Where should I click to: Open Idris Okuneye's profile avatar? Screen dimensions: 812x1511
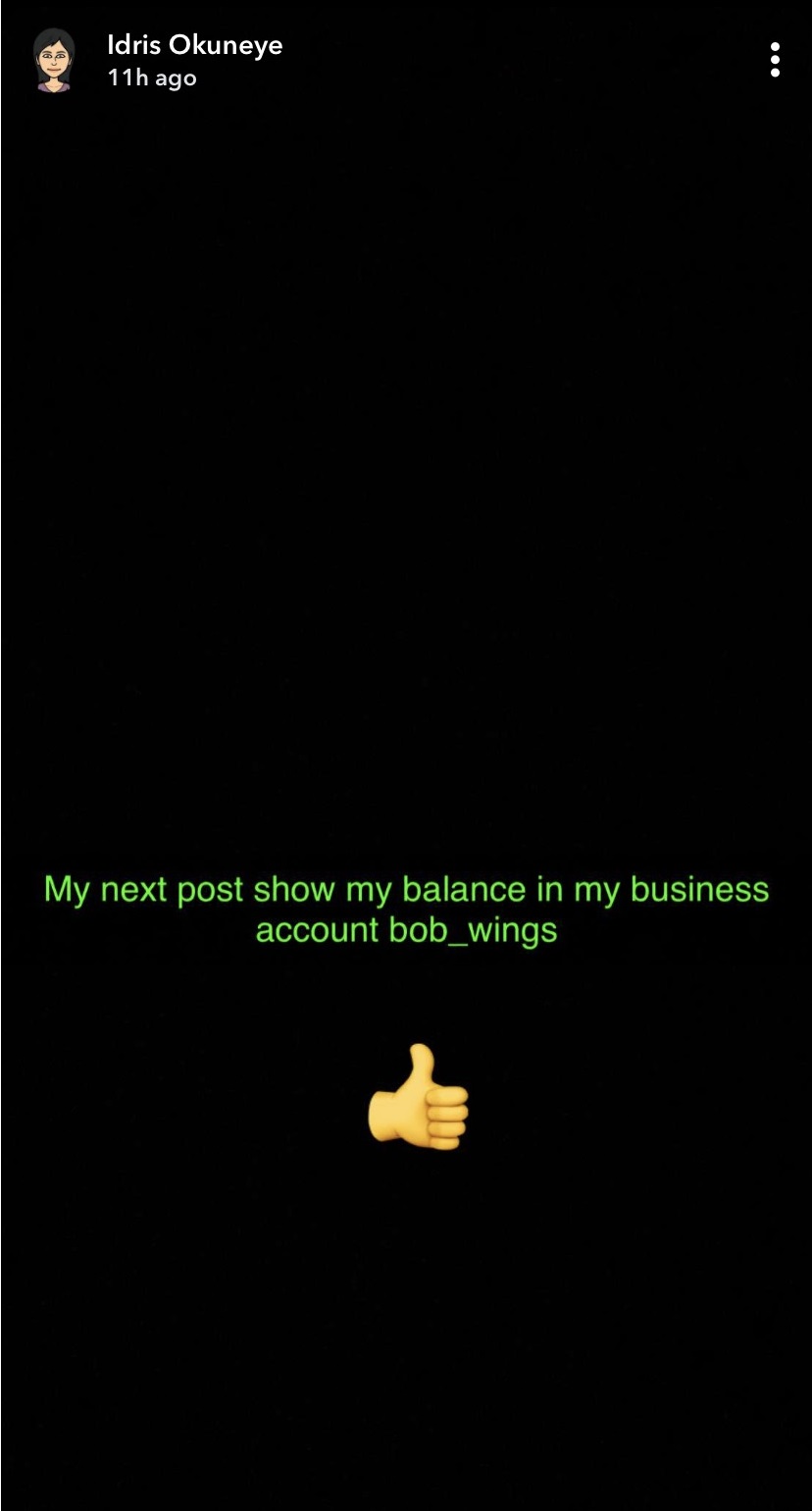coord(54,60)
